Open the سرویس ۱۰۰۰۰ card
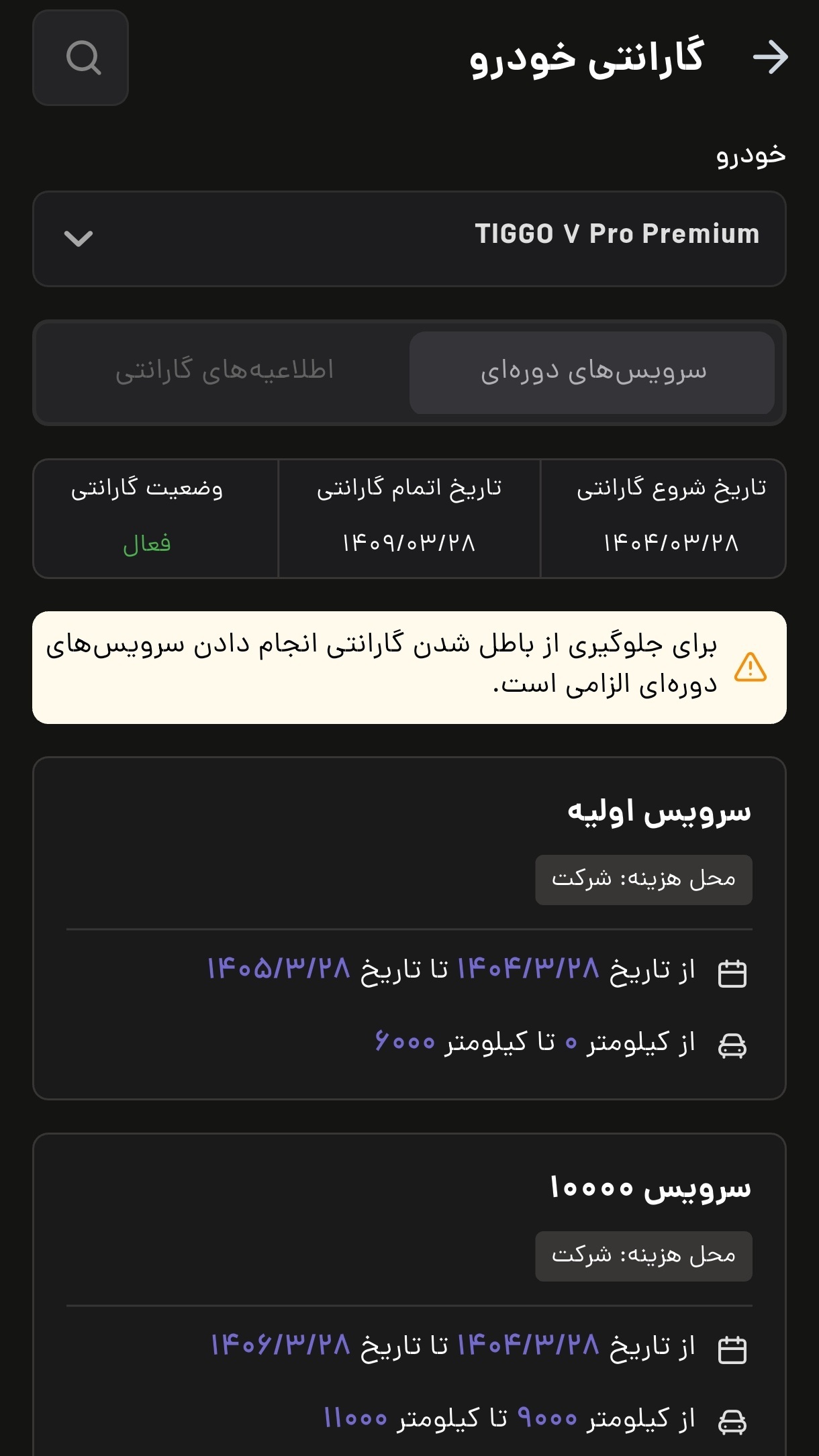 (x=409, y=1295)
